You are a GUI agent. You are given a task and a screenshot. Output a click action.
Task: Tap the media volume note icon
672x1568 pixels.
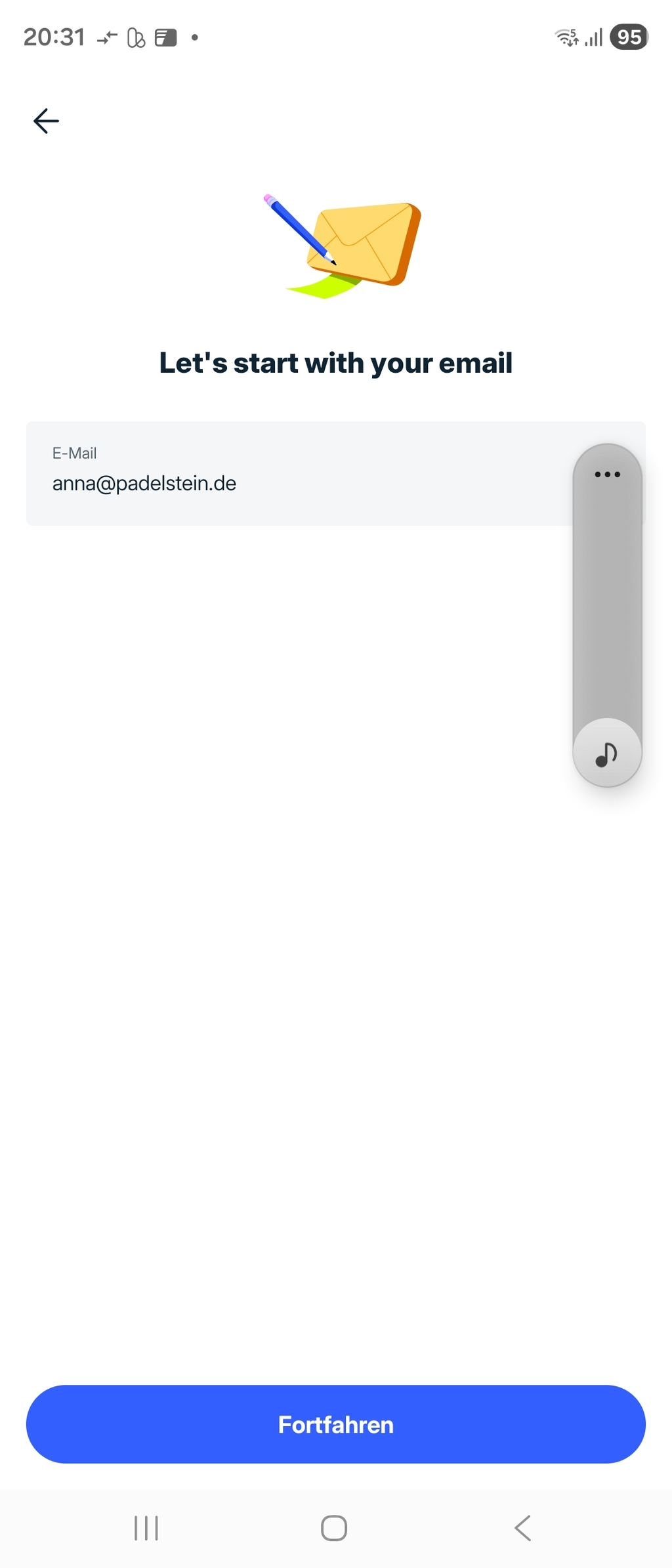606,753
